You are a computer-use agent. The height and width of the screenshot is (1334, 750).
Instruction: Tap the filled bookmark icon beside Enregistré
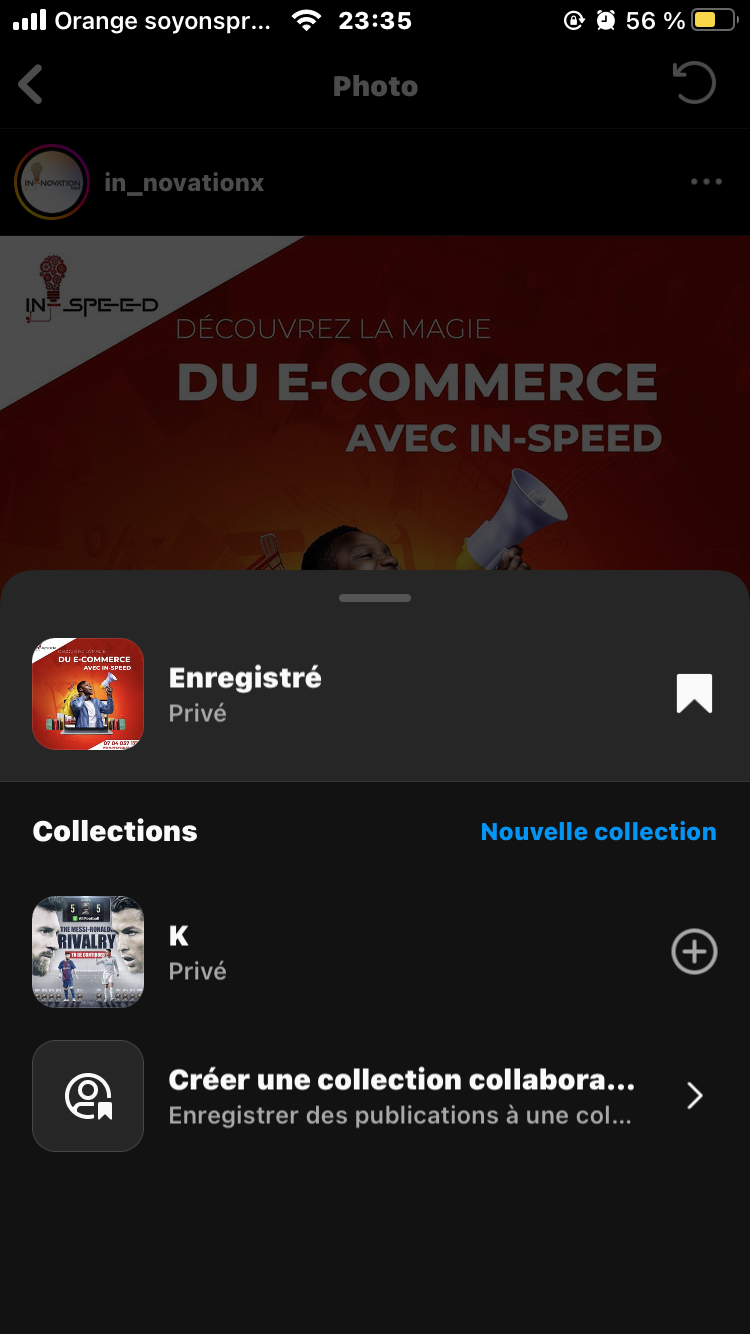[694, 693]
